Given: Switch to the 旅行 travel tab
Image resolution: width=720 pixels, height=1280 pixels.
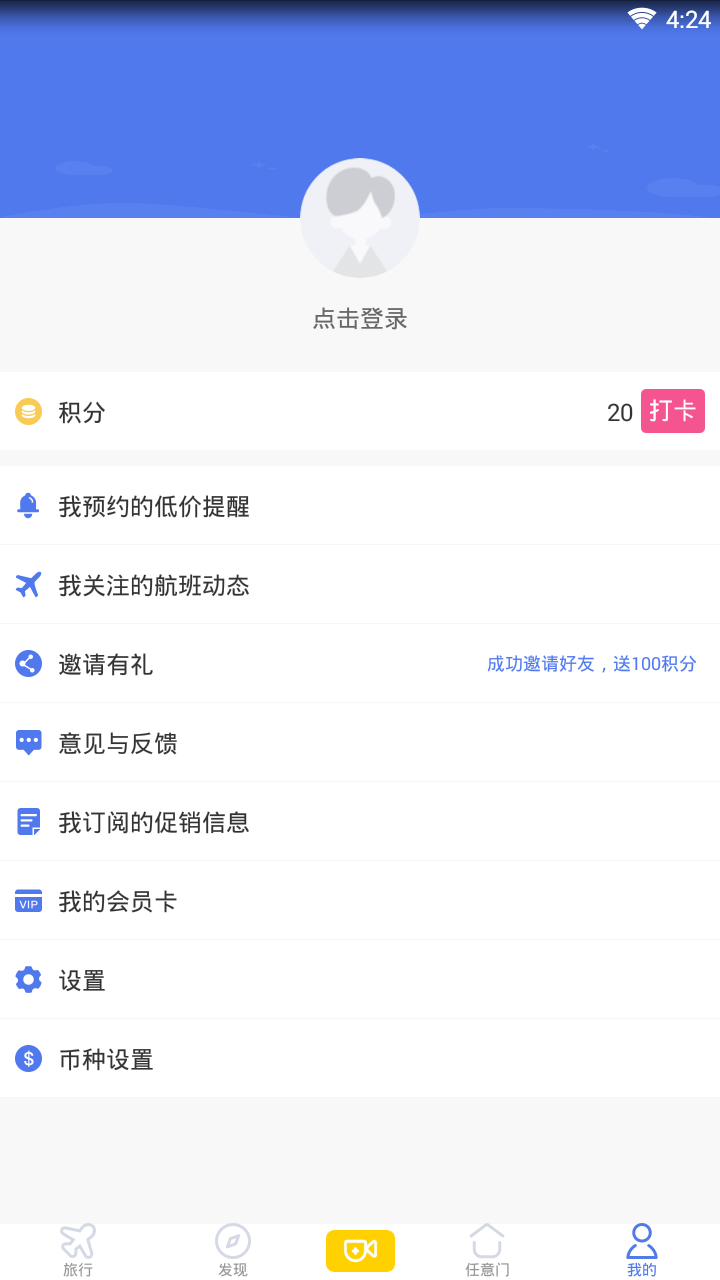Looking at the screenshot, I should pos(78,1251).
